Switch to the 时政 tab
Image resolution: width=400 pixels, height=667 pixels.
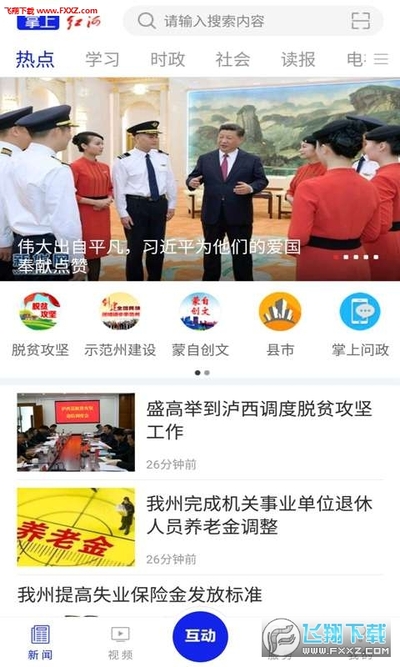168,60
